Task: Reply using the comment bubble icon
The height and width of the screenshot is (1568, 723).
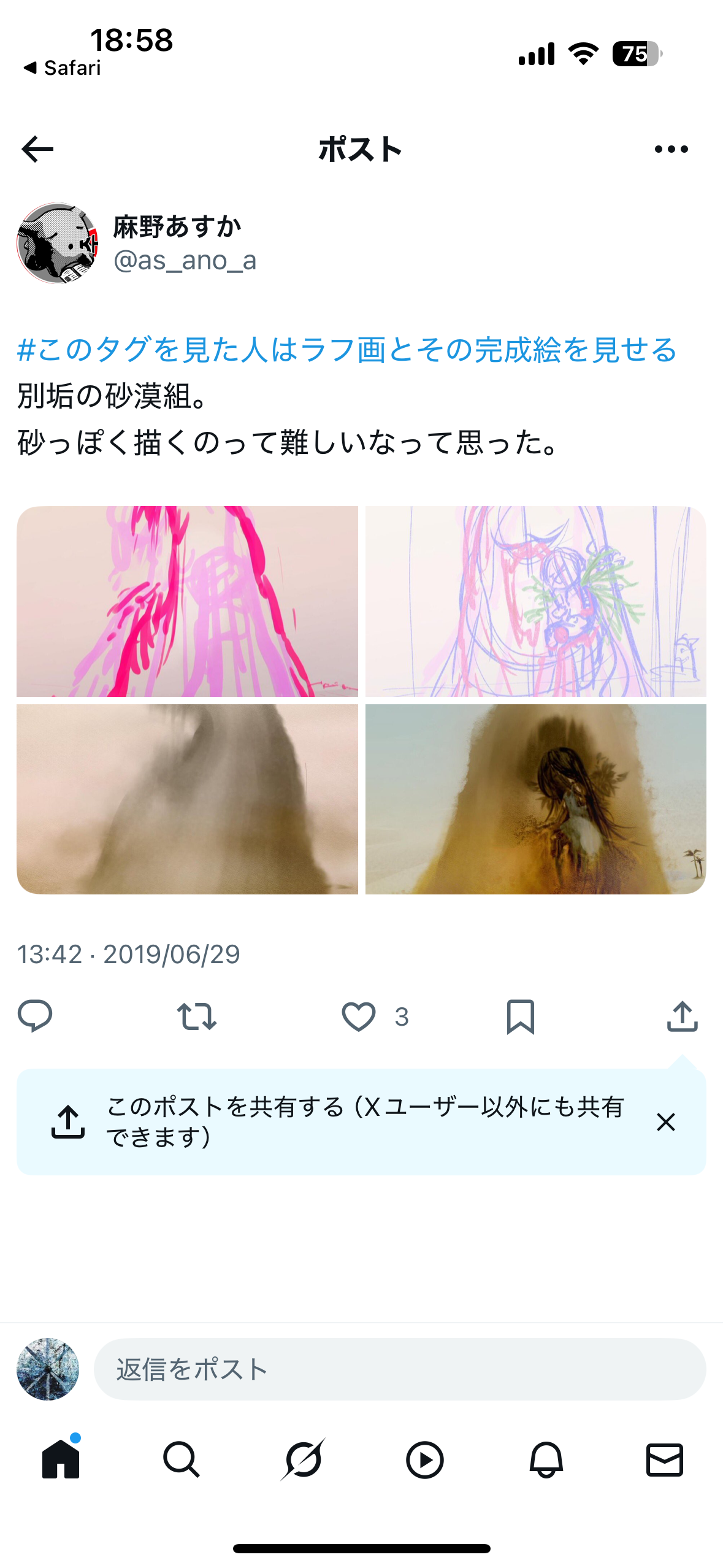Action: click(35, 1017)
